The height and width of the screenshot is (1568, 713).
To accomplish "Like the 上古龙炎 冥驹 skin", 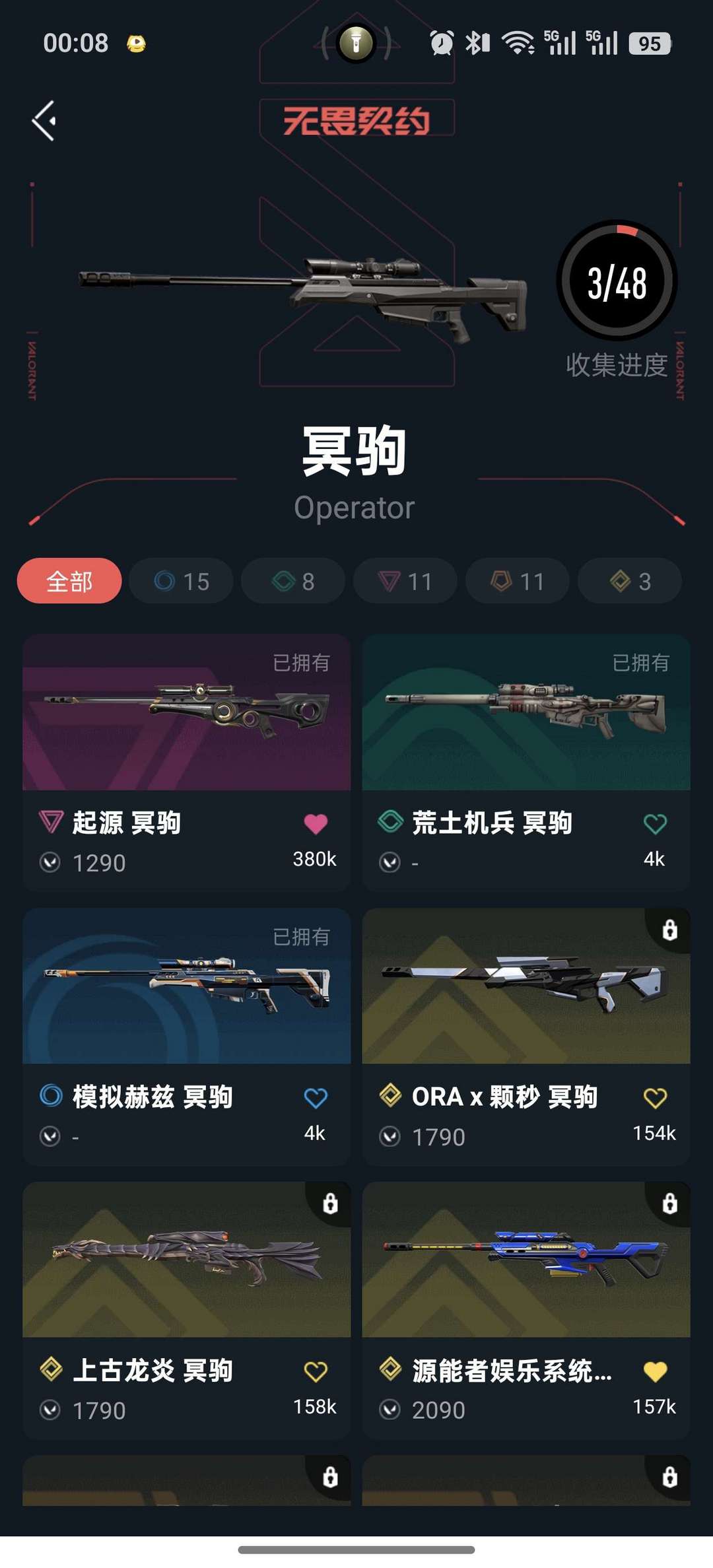I will [316, 1372].
